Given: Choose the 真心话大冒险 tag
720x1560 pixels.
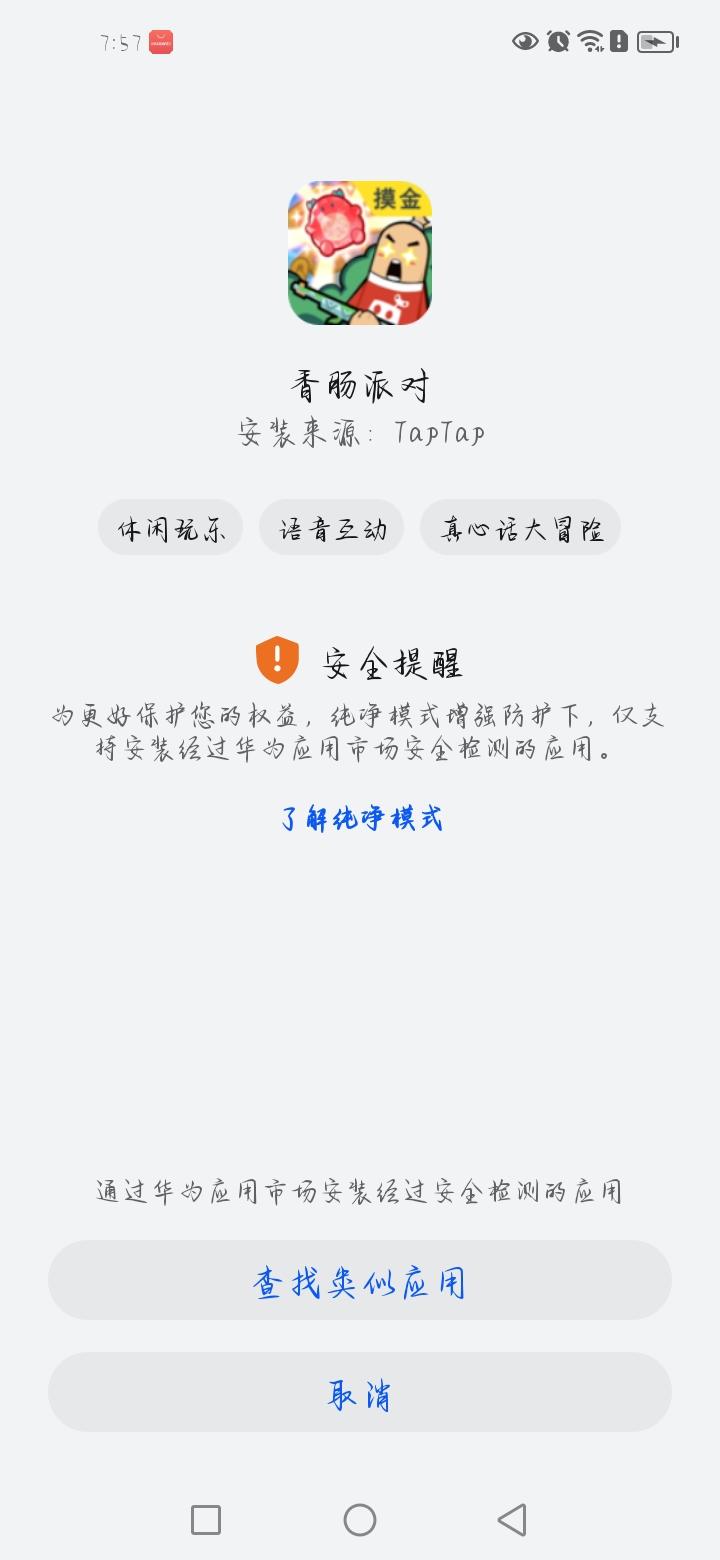Looking at the screenshot, I should [x=520, y=527].
